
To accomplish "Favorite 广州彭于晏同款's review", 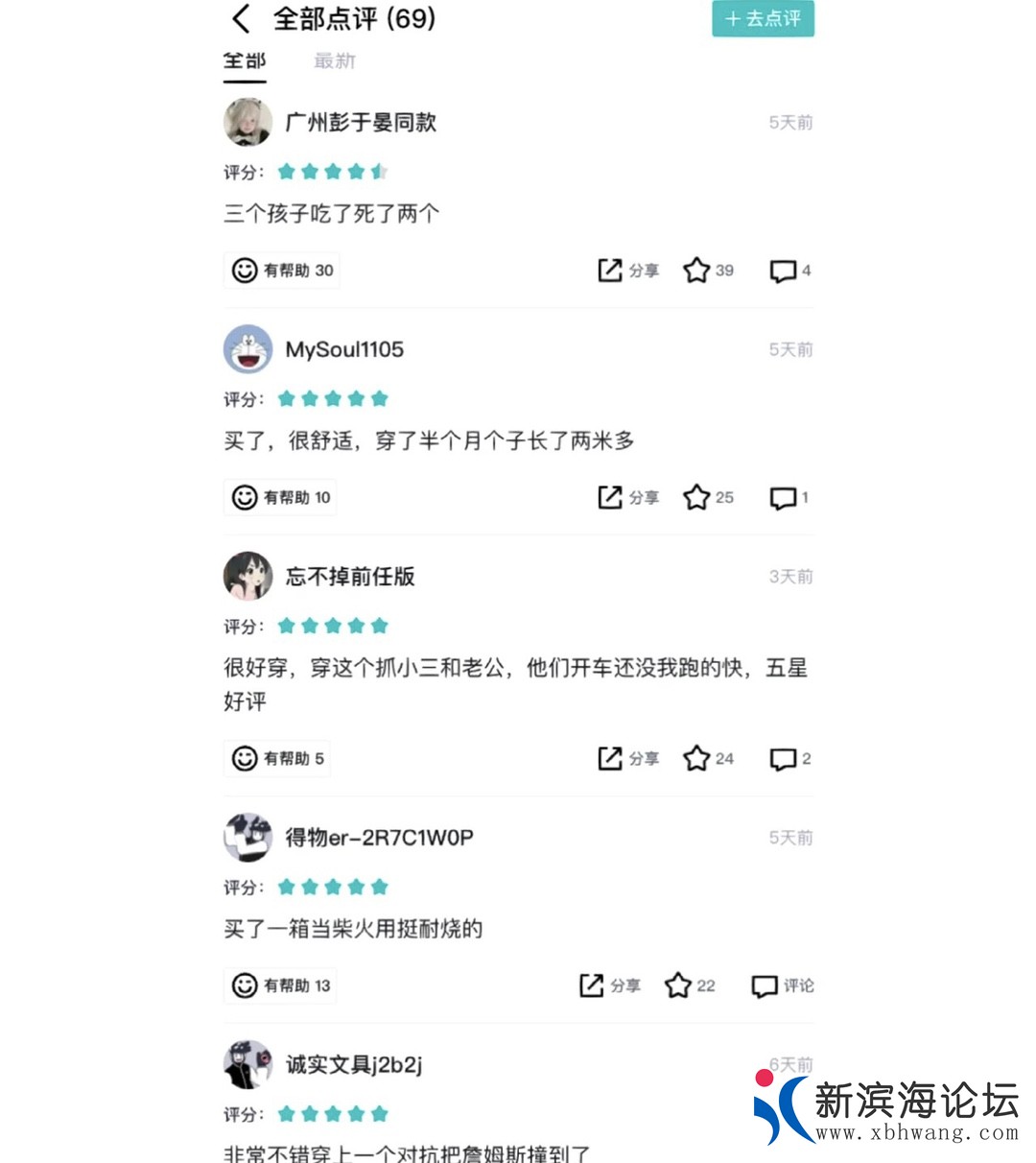I will click(708, 271).
